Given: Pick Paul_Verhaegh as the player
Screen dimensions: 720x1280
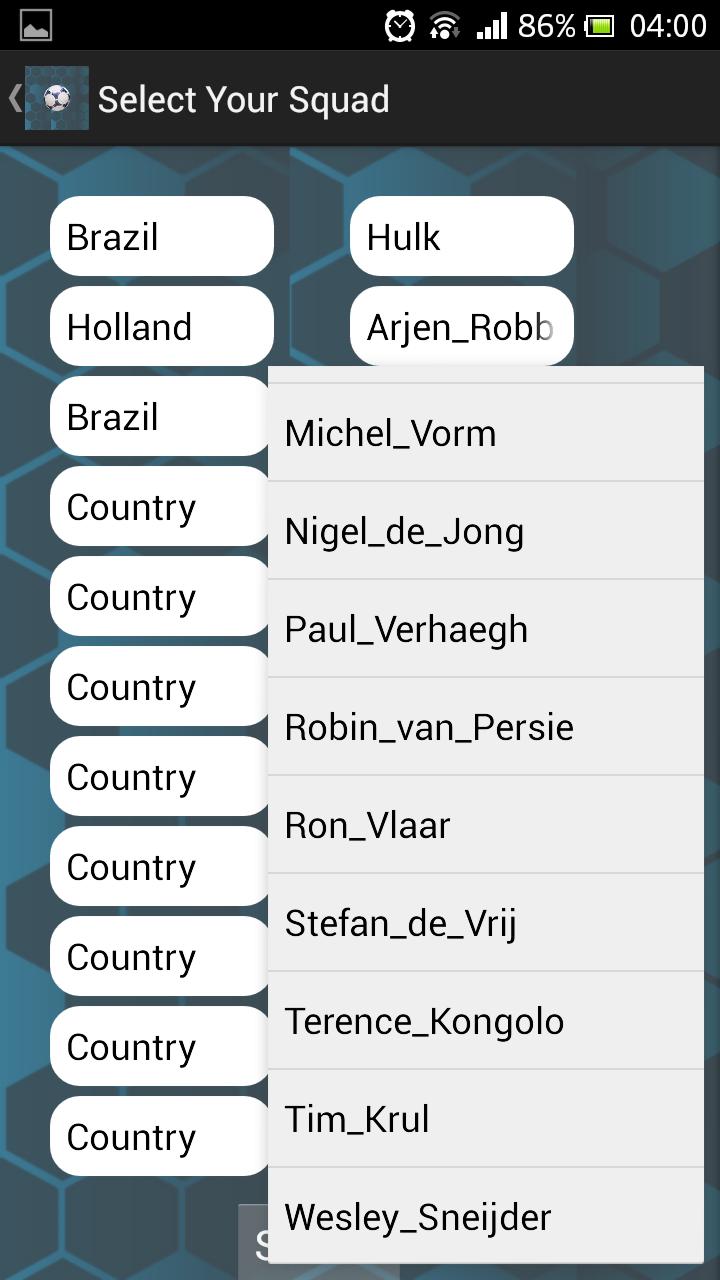Looking at the screenshot, I should tap(485, 629).
